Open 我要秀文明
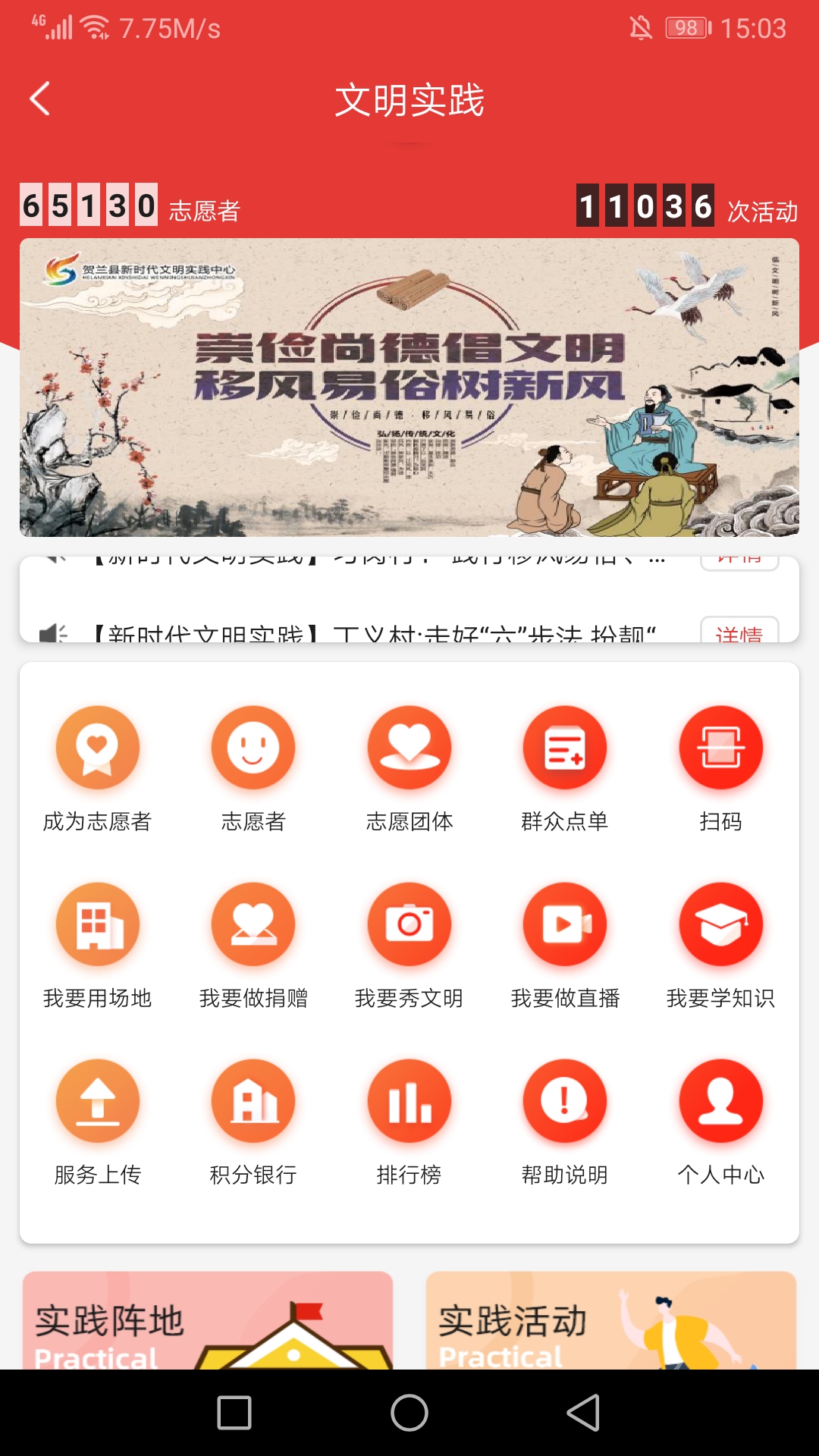The width and height of the screenshot is (819, 1456). (409, 944)
